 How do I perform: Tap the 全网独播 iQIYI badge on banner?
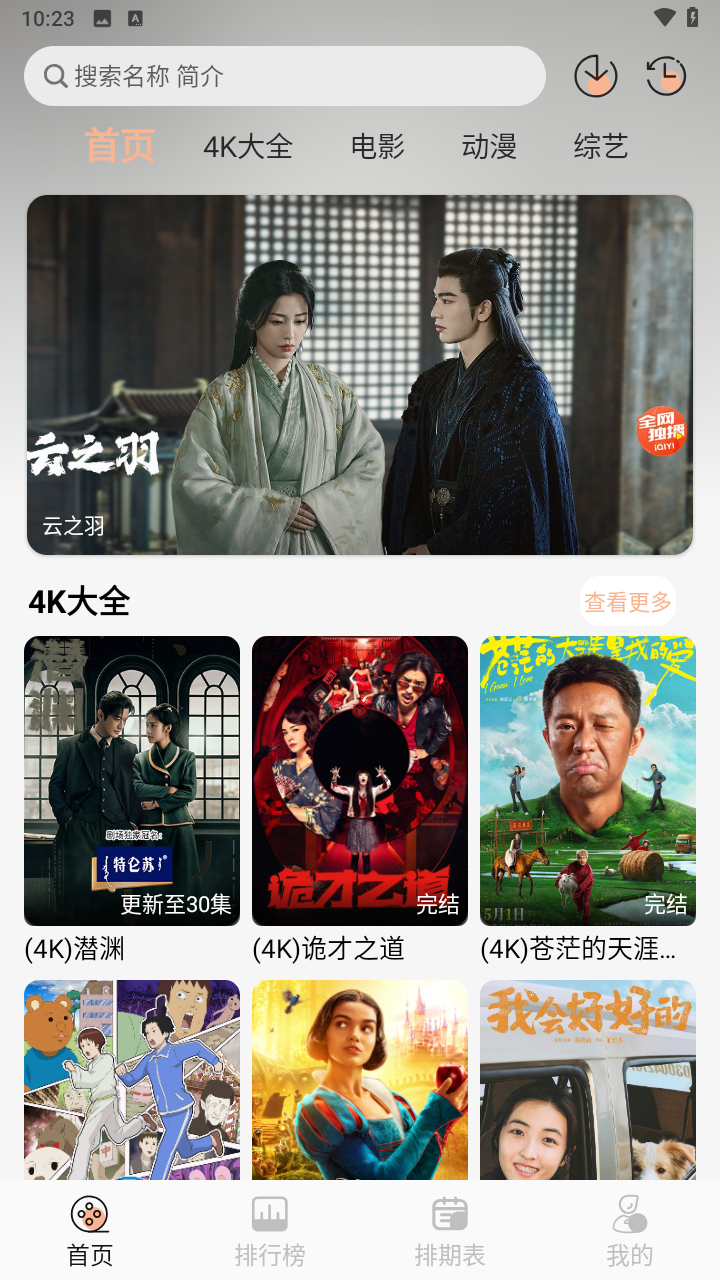pyautogui.click(x=660, y=432)
